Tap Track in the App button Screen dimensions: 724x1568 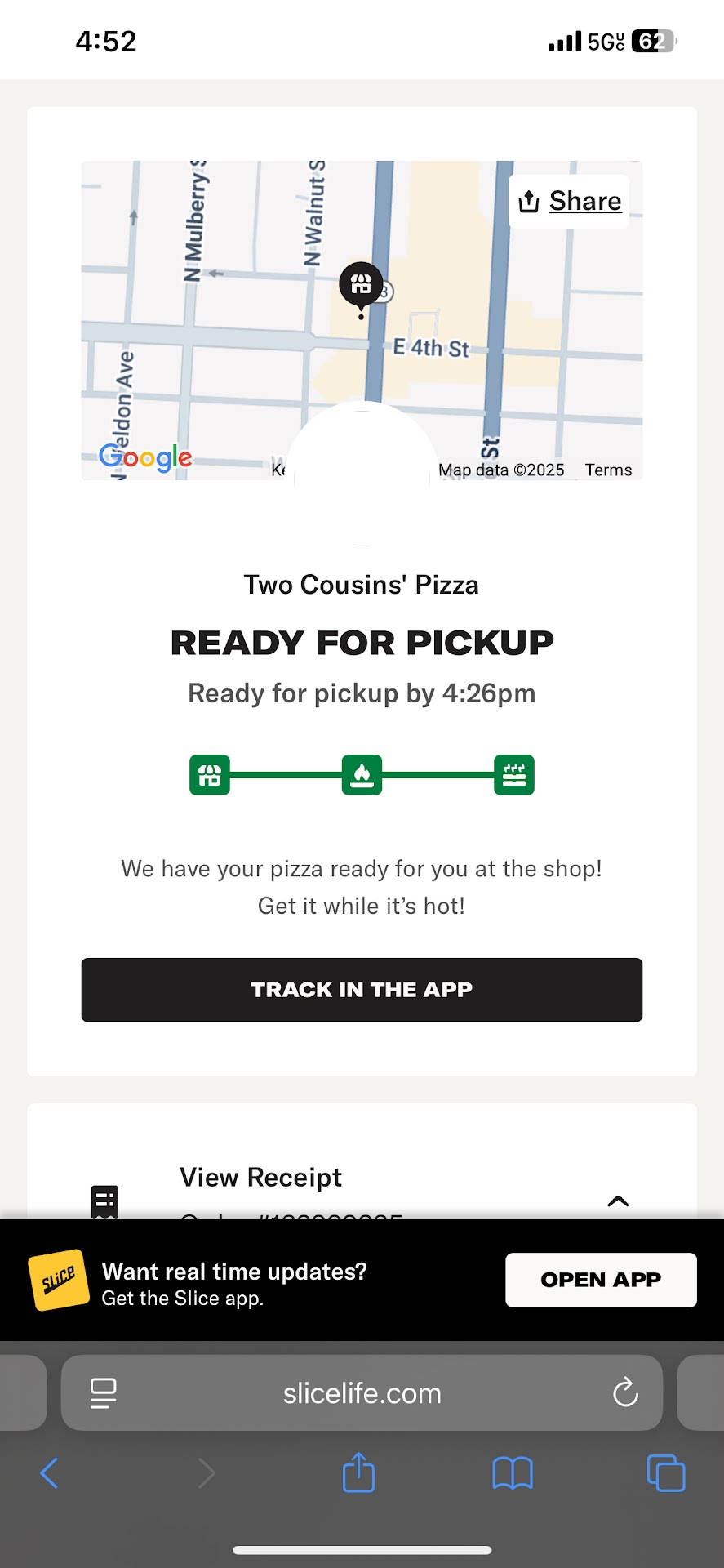click(x=362, y=989)
